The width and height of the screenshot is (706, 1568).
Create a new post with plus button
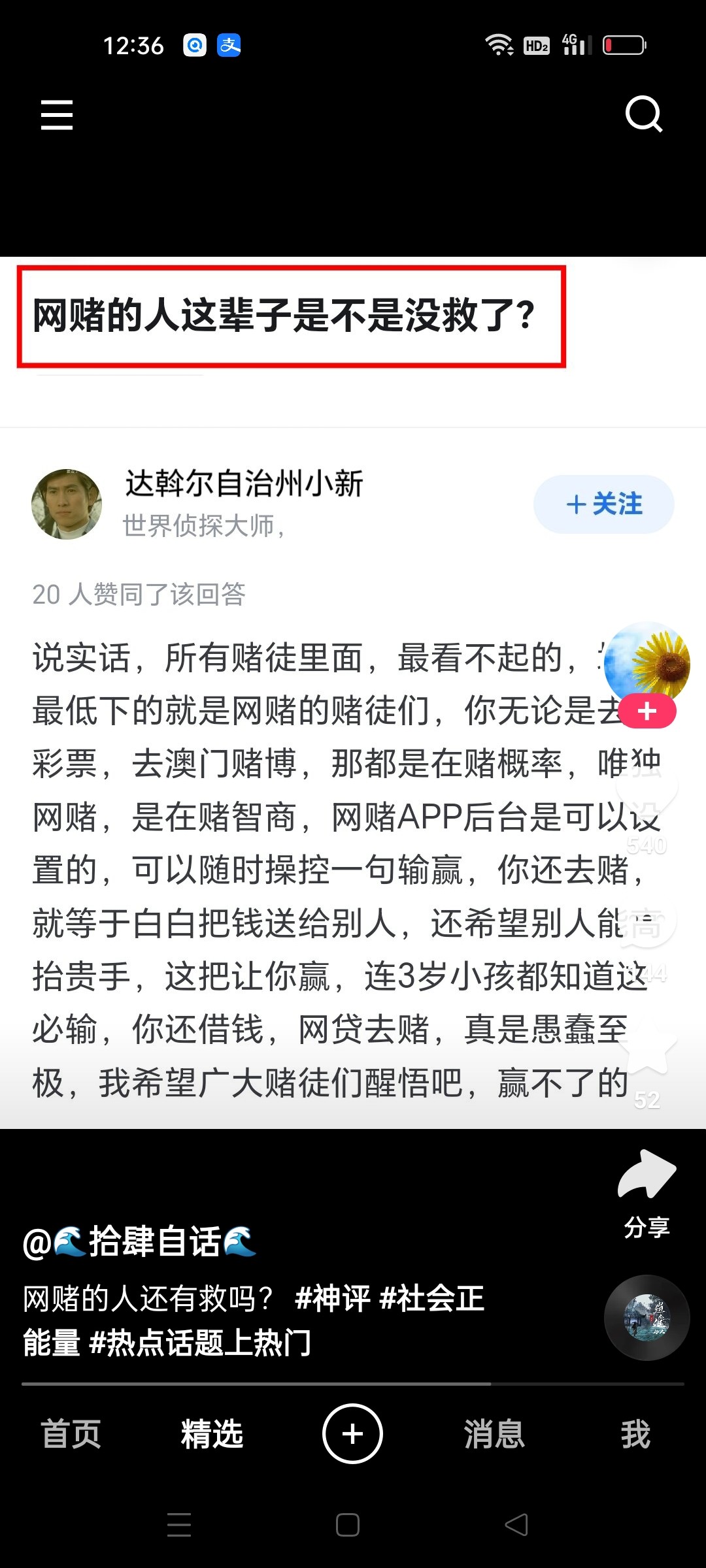pos(352,1434)
